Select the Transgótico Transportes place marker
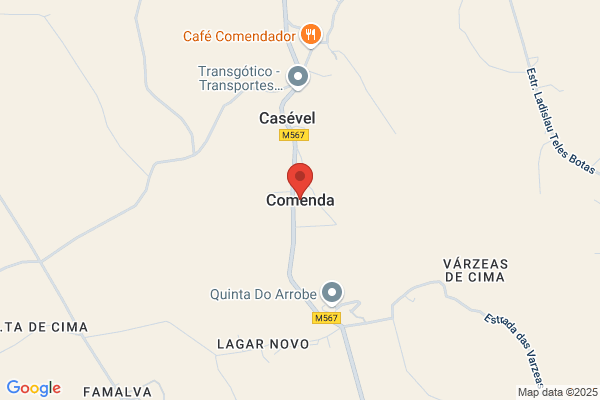 [298, 78]
